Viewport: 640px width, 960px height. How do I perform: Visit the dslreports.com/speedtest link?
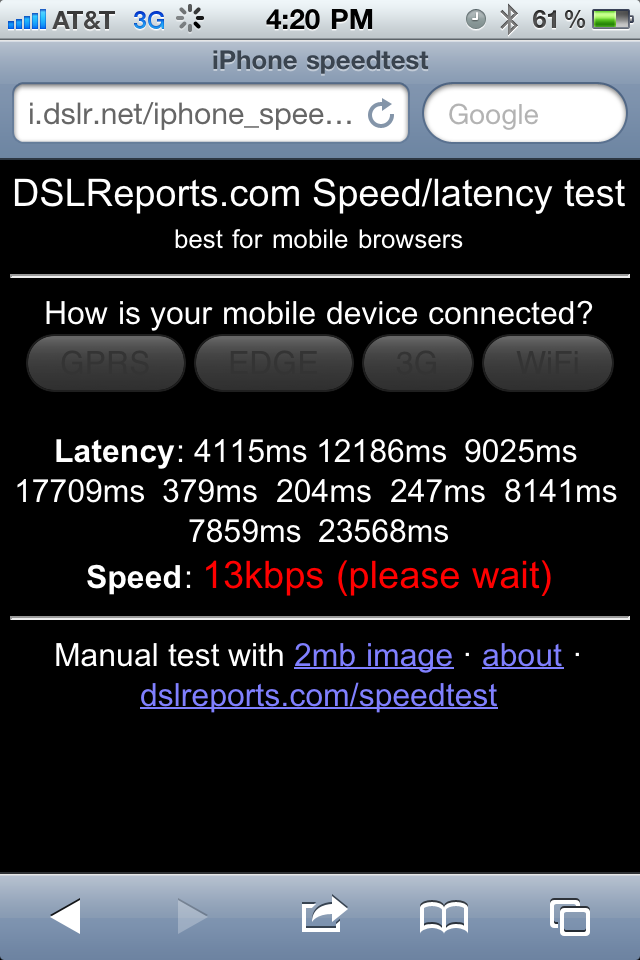click(x=319, y=695)
